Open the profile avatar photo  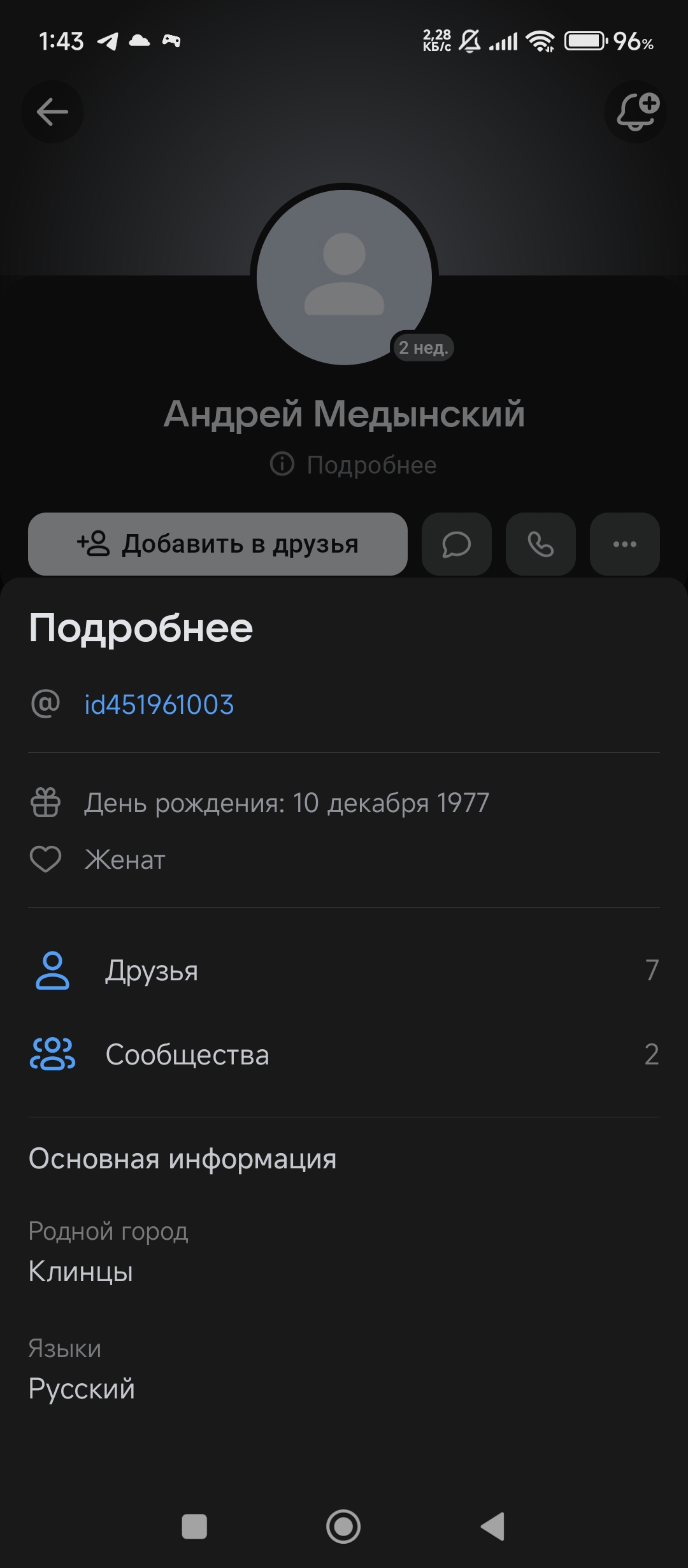(x=344, y=277)
